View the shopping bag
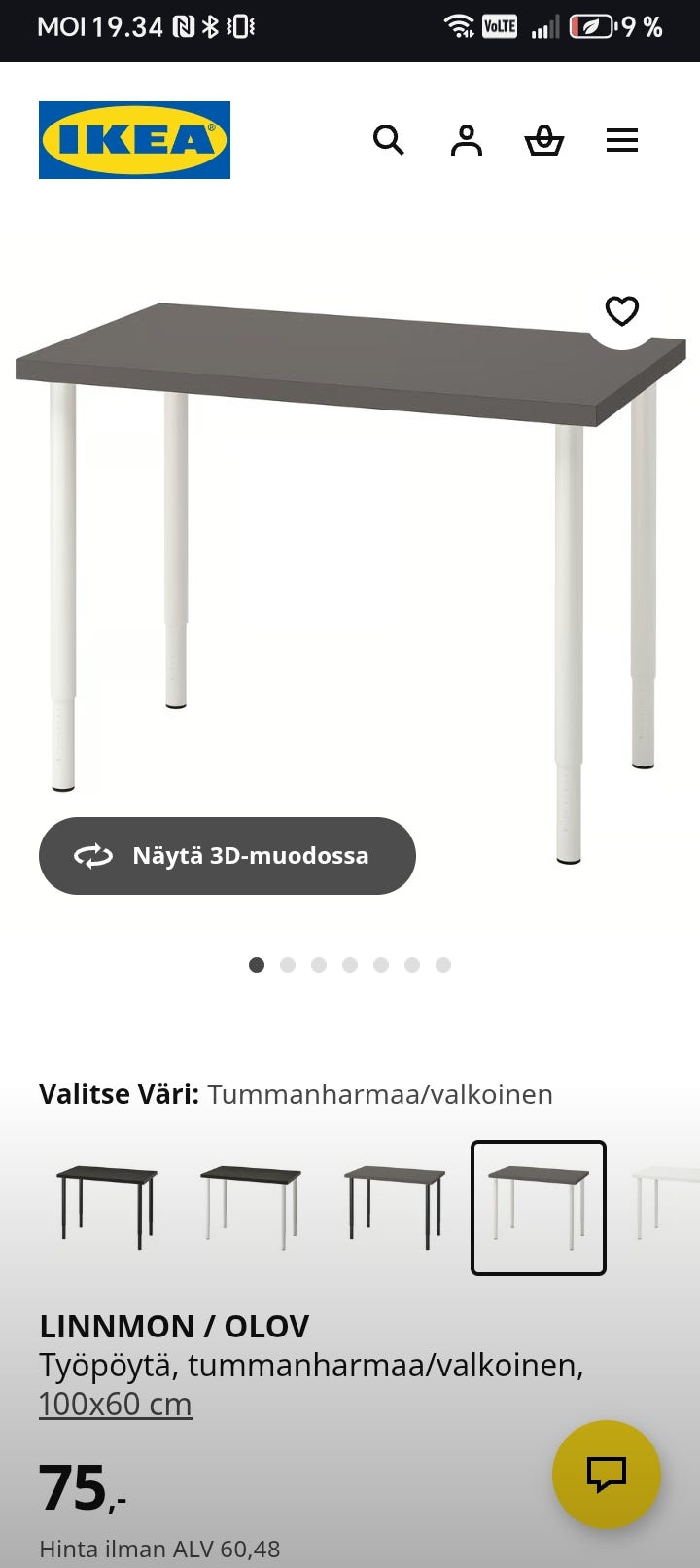The width and height of the screenshot is (700, 1568). coord(544,142)
